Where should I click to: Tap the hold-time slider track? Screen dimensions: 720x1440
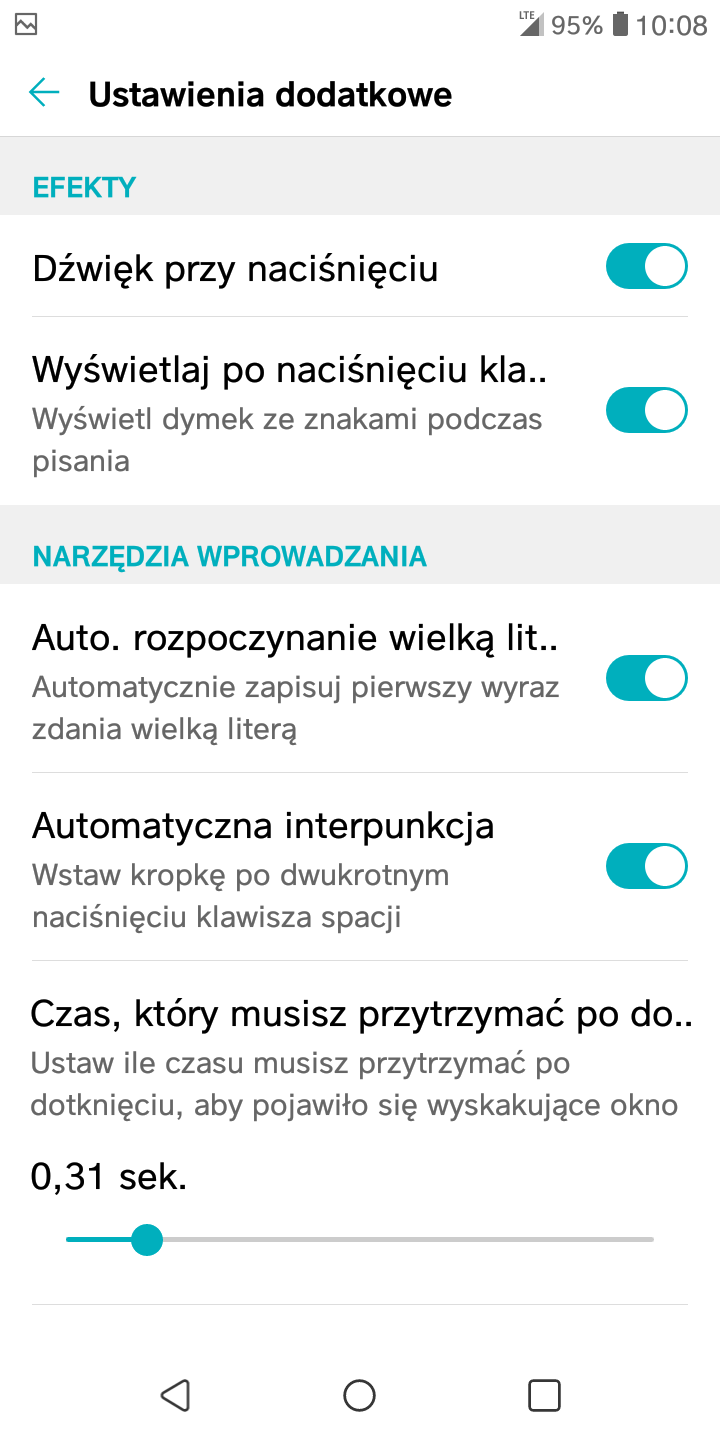(400, 1240)
